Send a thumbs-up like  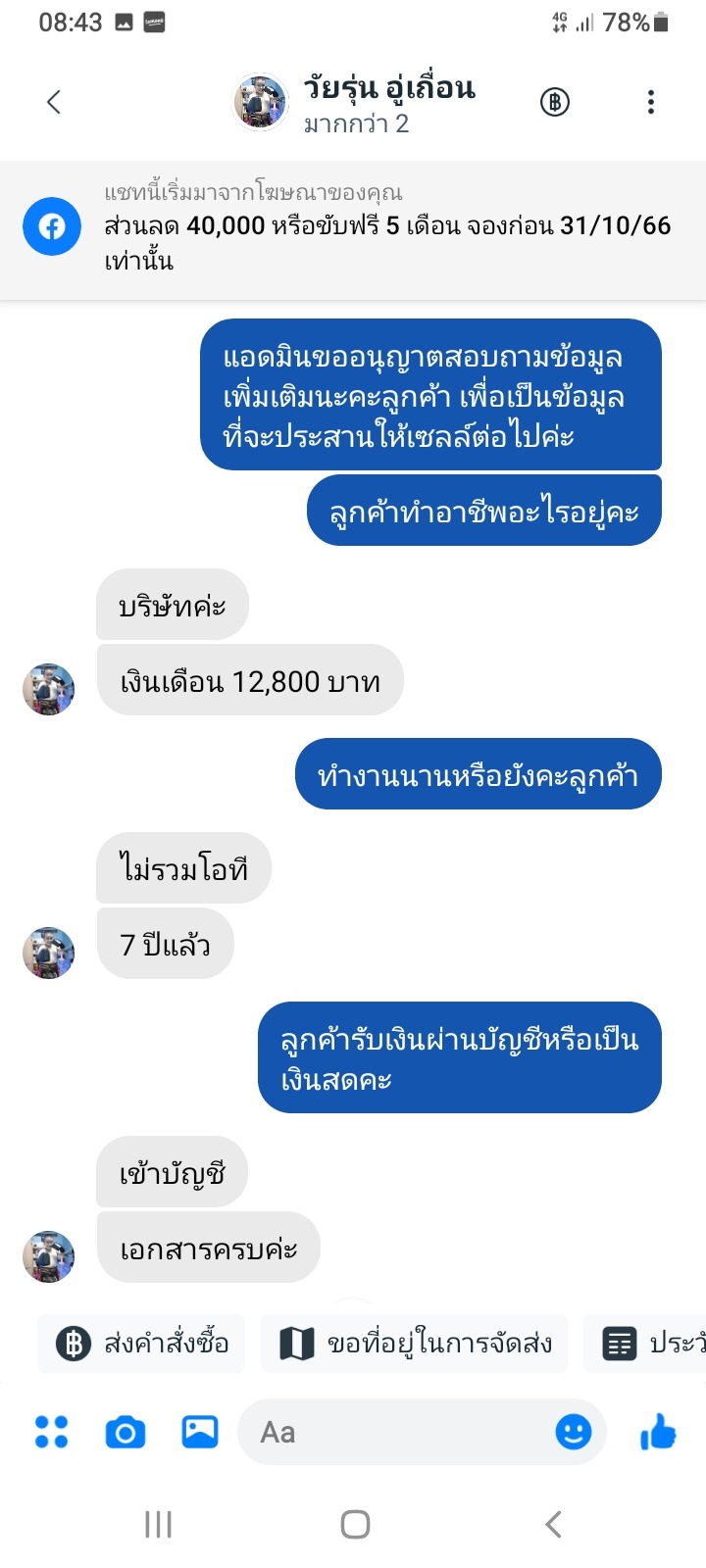click(658, 1432)
